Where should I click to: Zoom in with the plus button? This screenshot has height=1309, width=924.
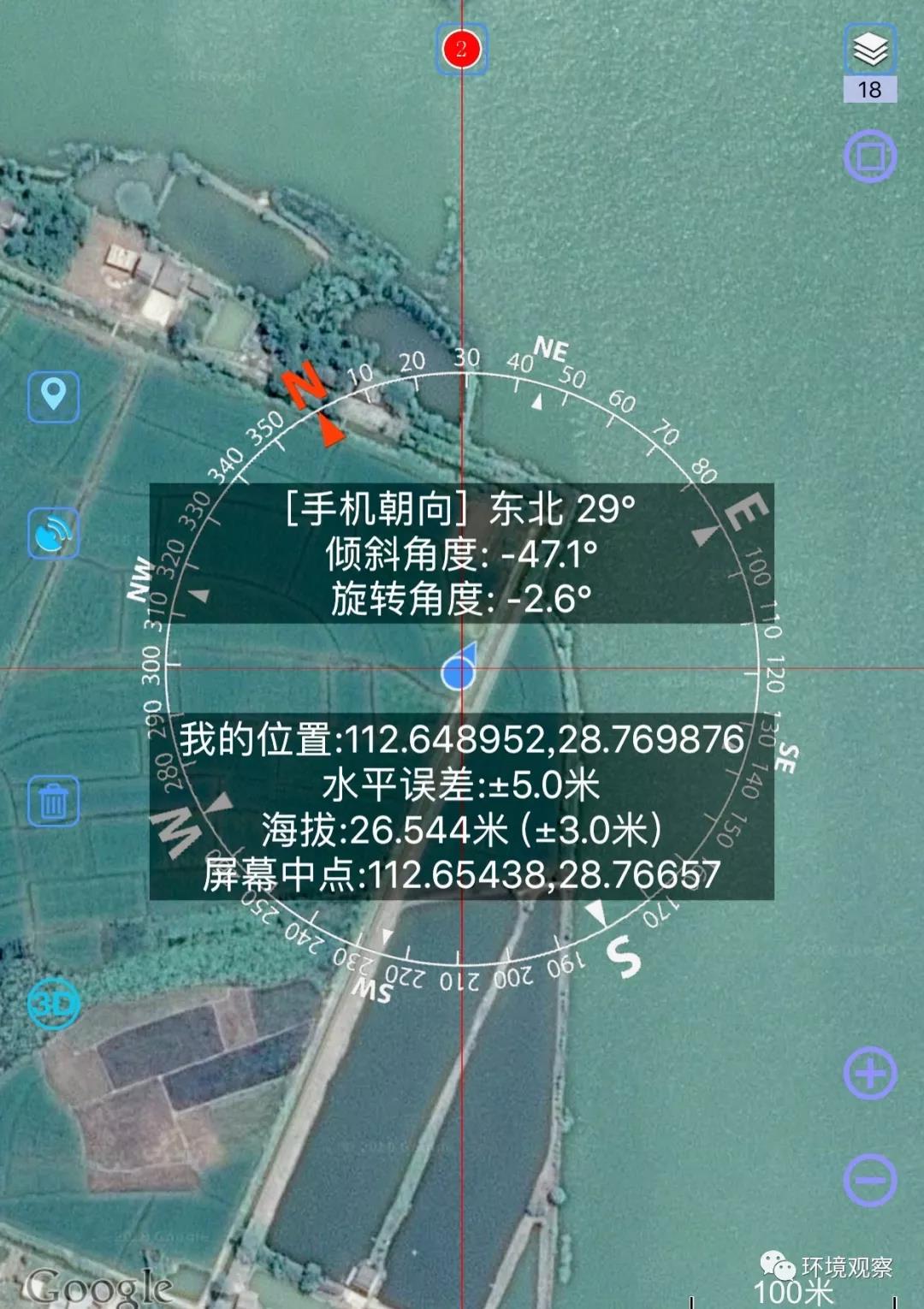tap(870, 1073)
